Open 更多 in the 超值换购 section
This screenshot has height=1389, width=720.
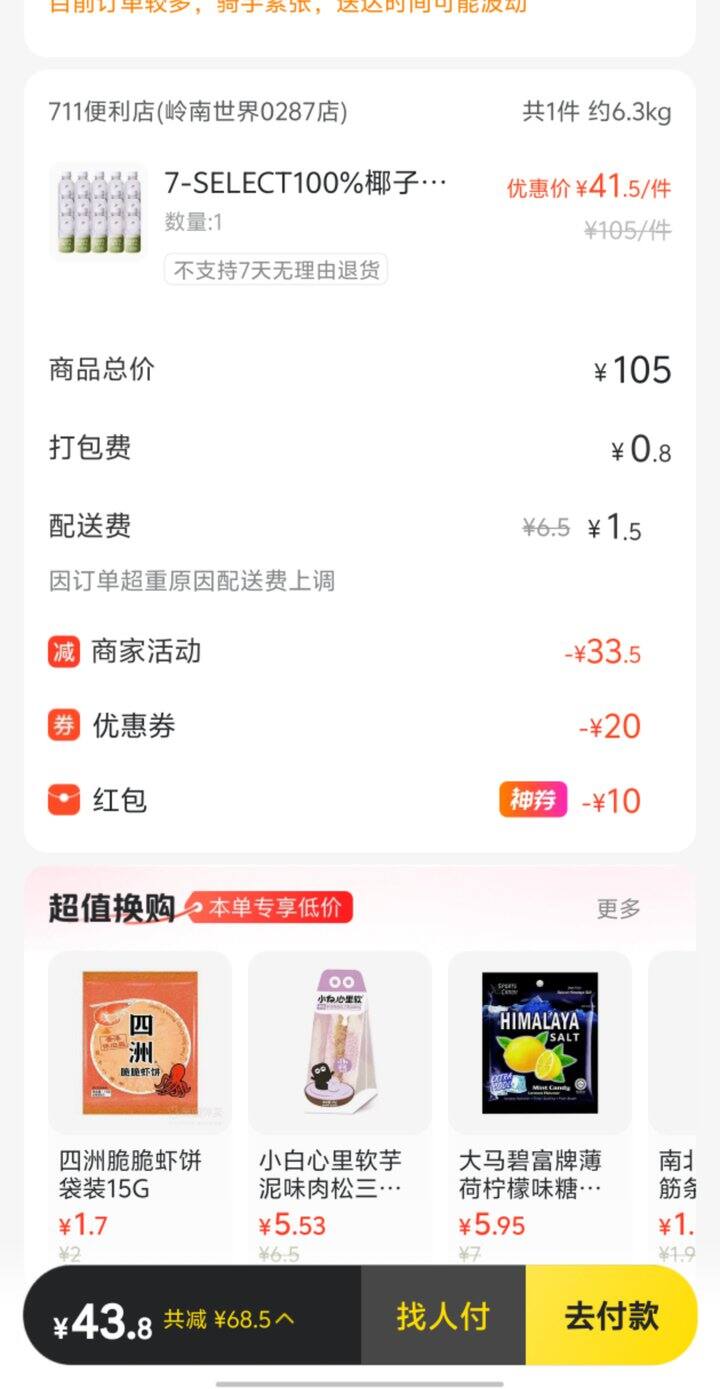coord(618,909)
